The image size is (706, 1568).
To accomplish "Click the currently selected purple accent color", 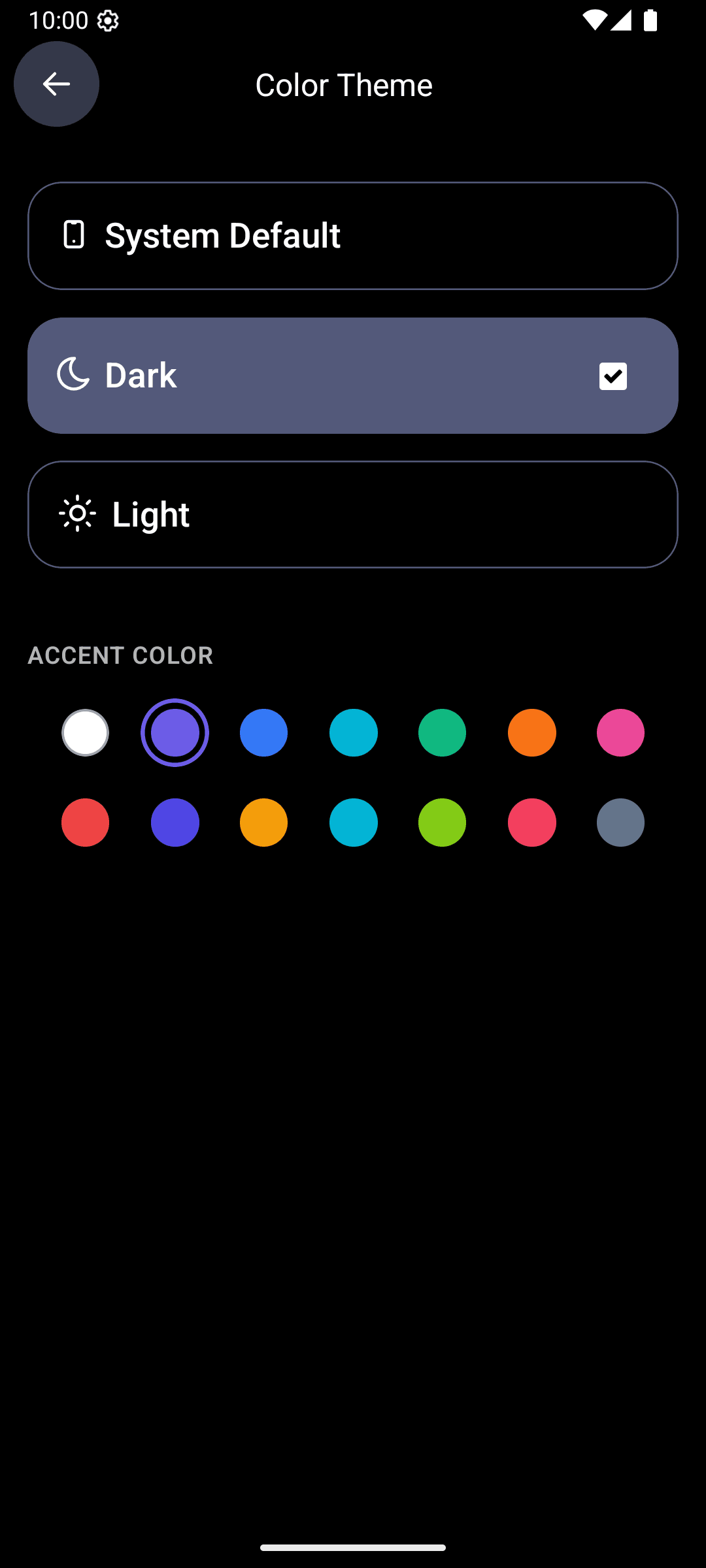I will (175, 732).
